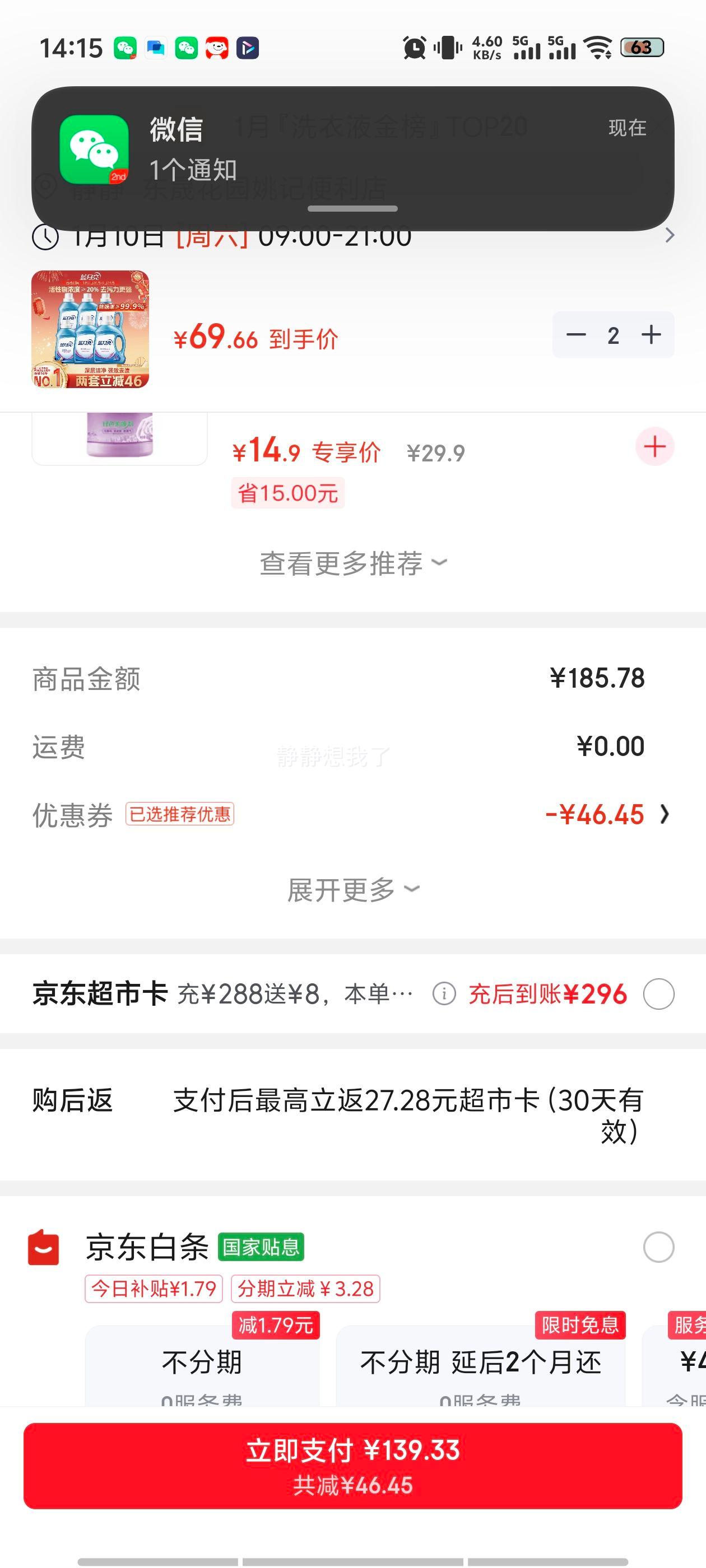The width and height of the screenshot is (706, 1568).
Task: Open delivery time options via the right chevron
Action: pyautogui.click(x=669, y=235)
